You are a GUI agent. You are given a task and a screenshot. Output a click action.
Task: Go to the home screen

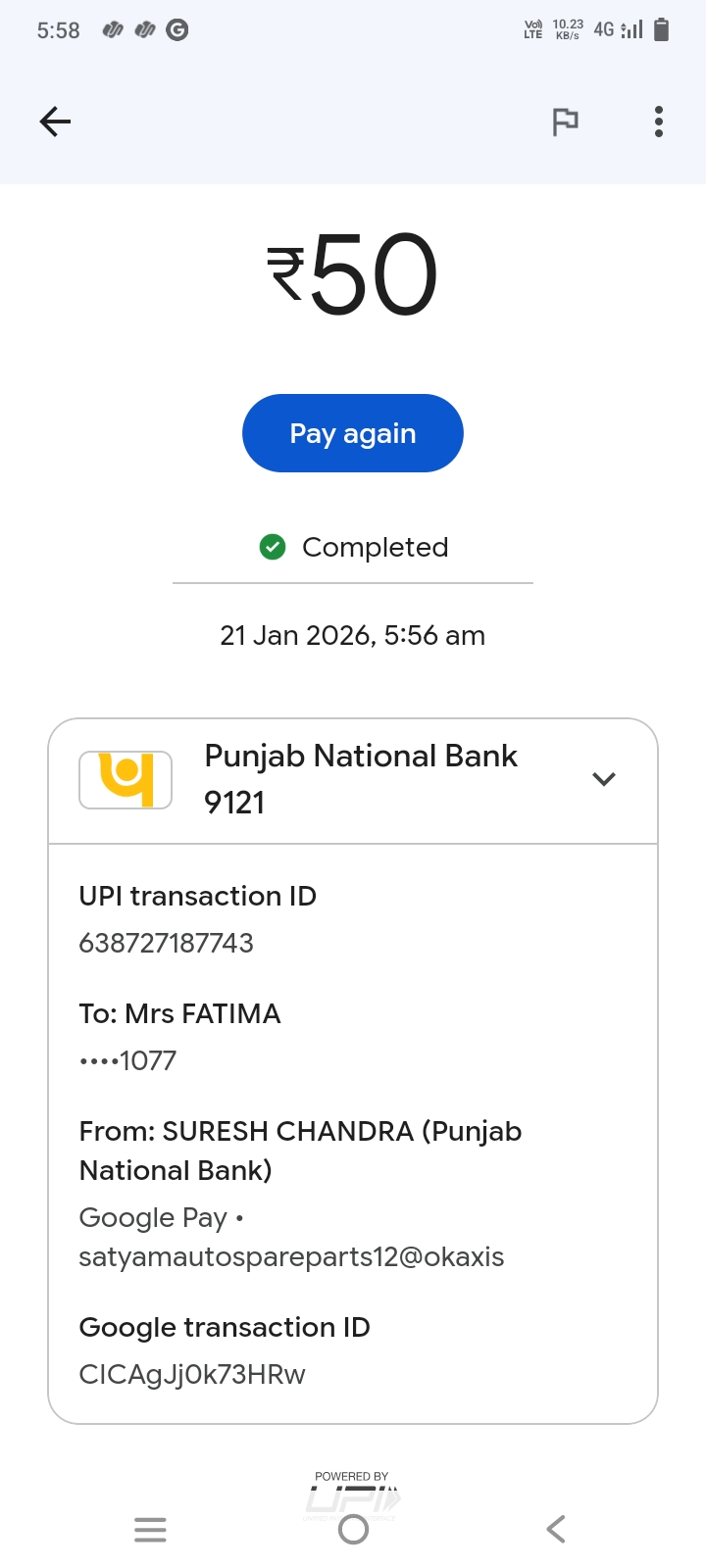pyautogui.click(x=353, y=1529)
